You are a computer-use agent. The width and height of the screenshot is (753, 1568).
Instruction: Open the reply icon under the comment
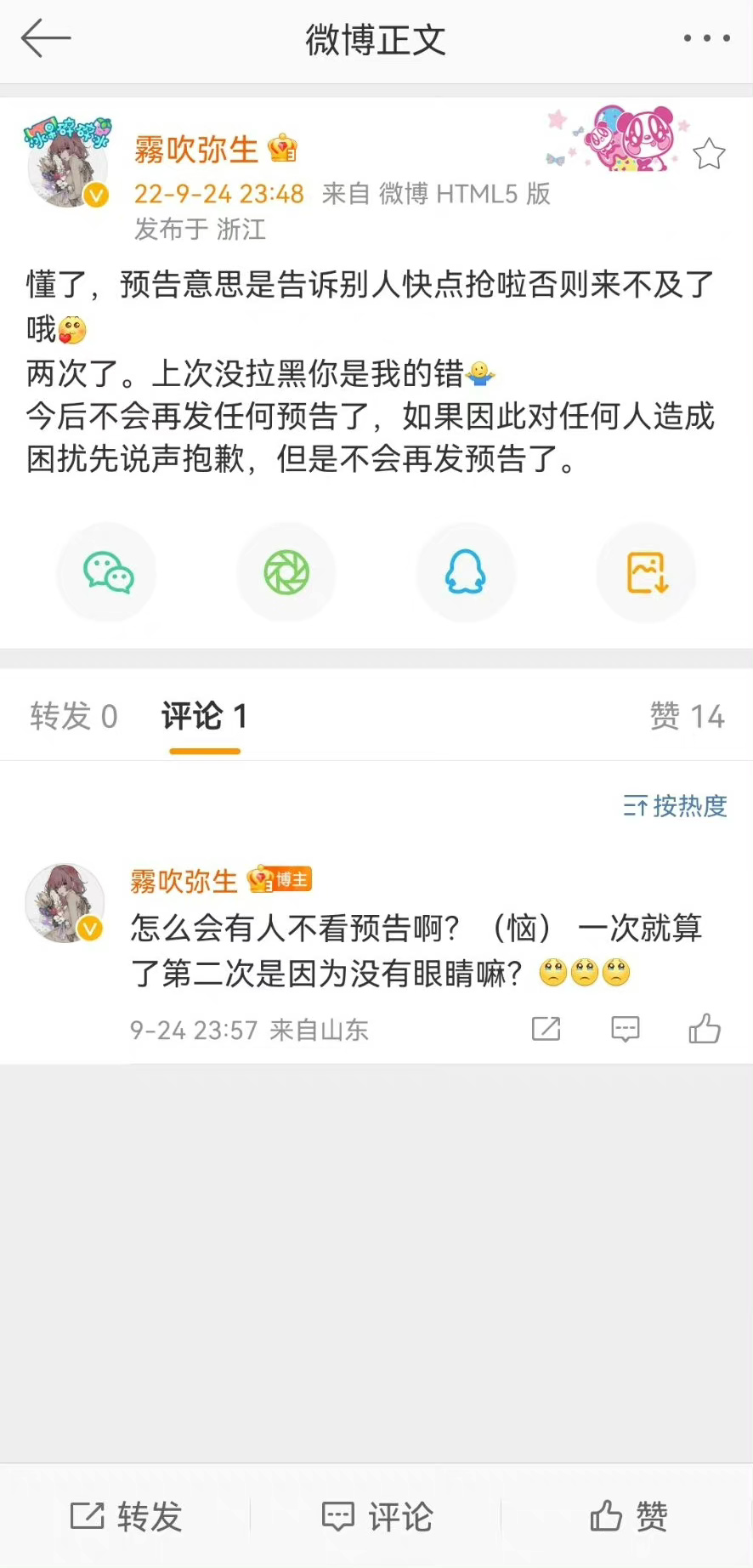(625, 1030)
